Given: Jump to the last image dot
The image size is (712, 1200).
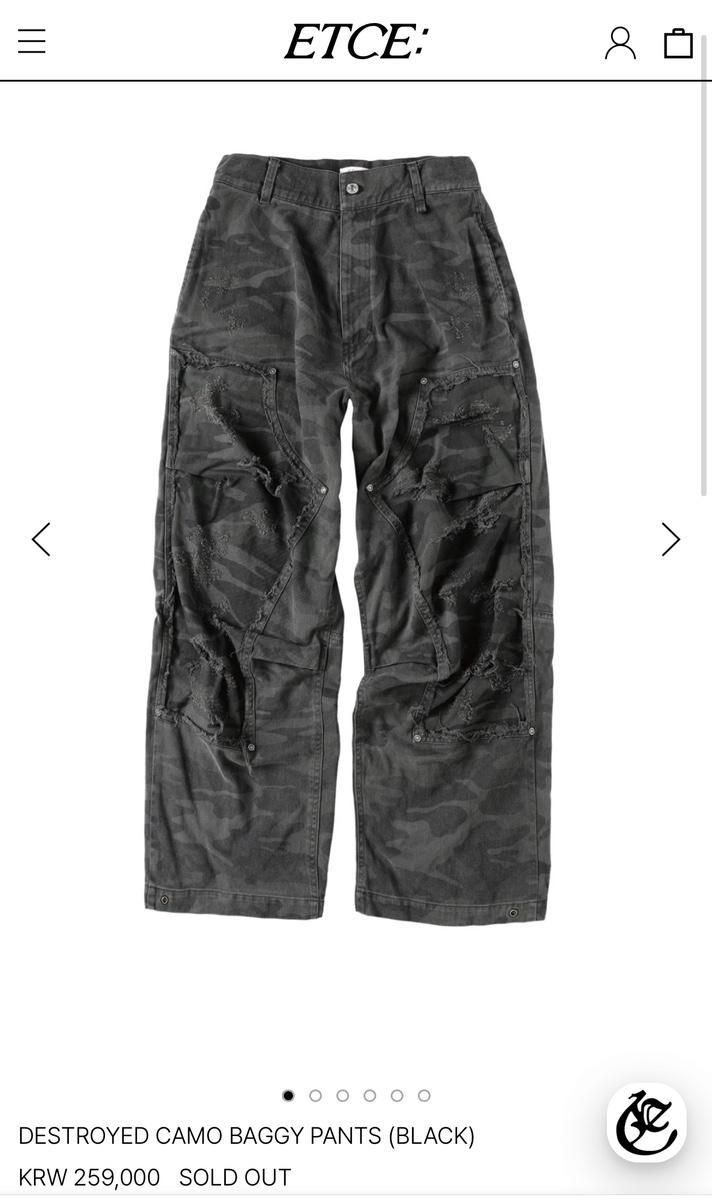Looking at the screenshot, I should tap(424, 1095).
